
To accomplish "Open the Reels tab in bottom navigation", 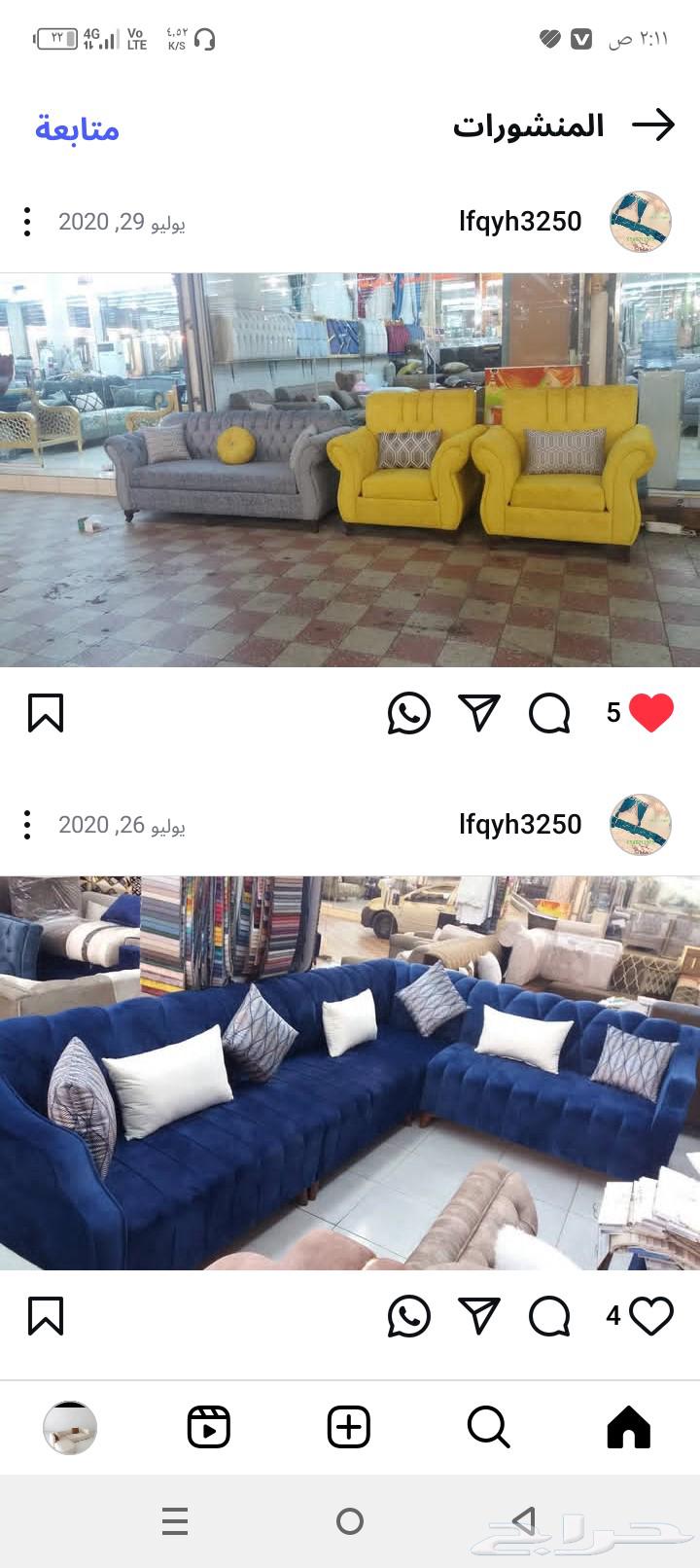I will [x=209, y=1426].
